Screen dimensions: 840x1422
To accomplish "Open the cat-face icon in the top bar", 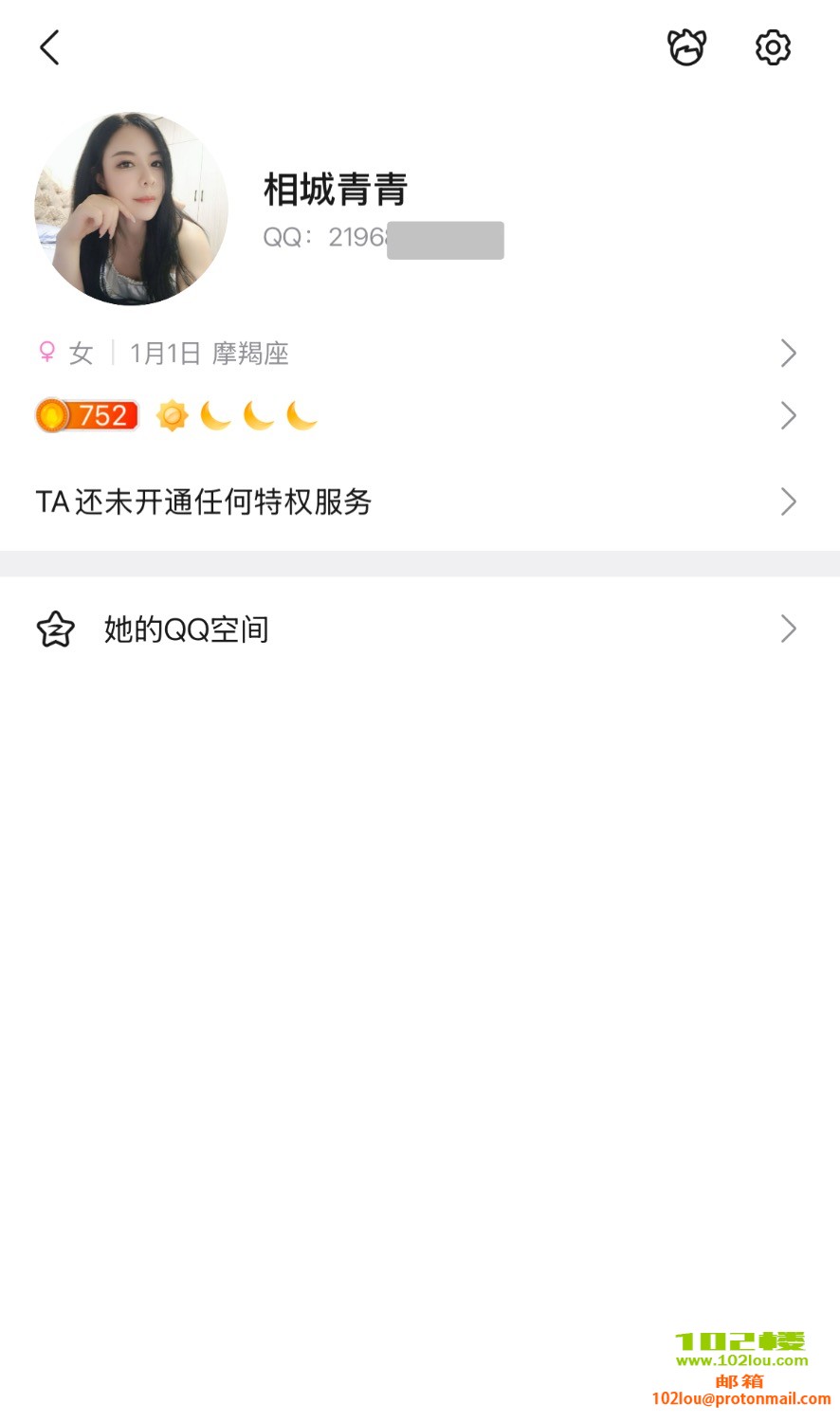I will 686,47.
